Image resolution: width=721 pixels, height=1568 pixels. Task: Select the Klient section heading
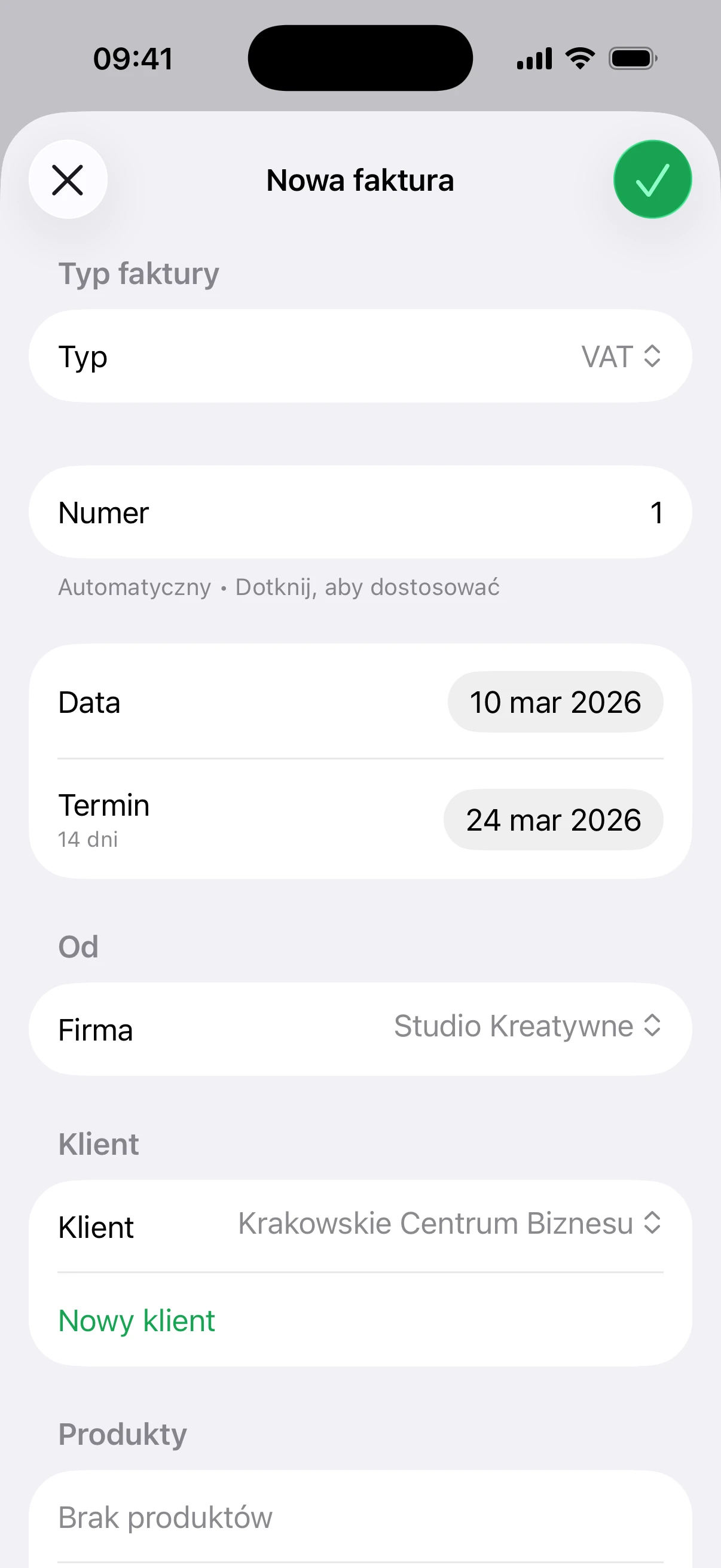(98, 1143)
